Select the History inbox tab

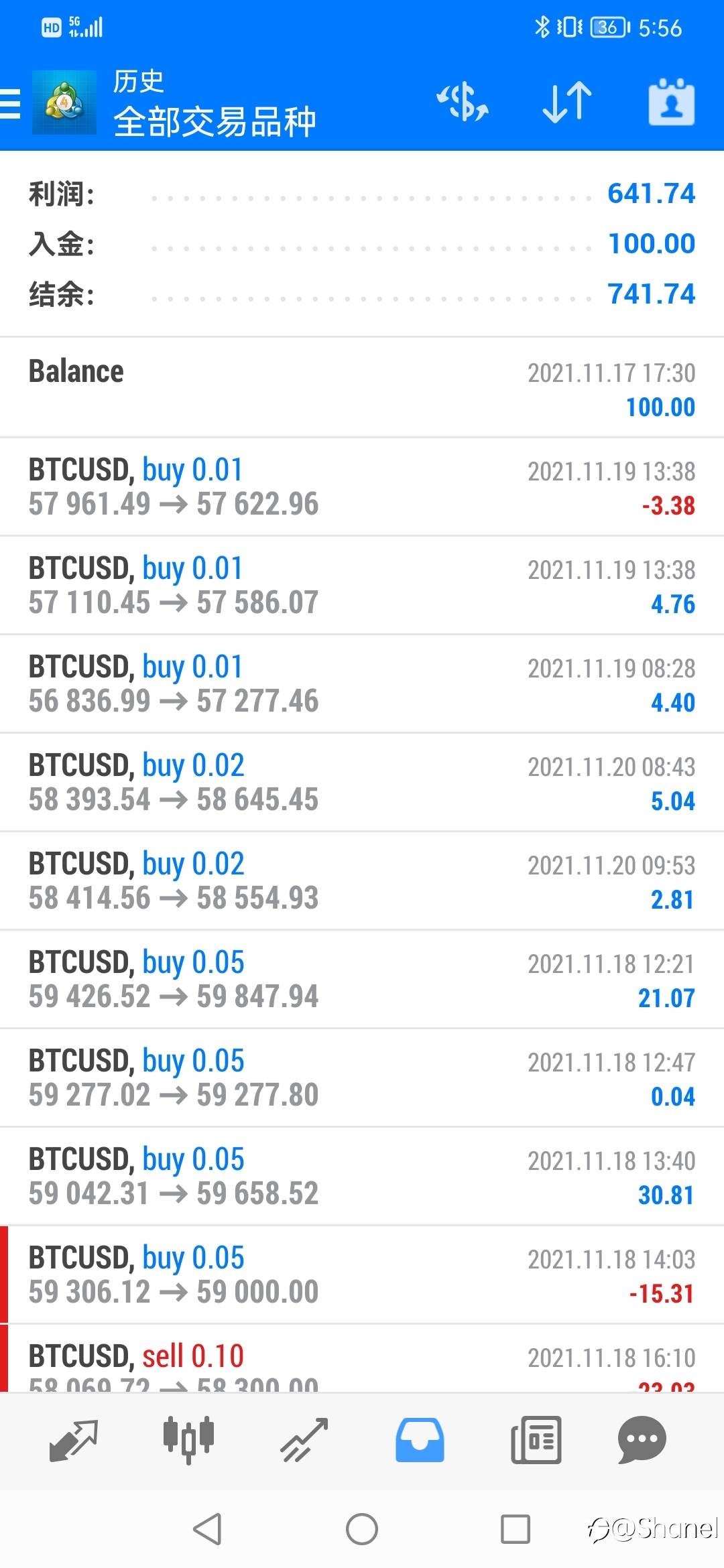click(x=420, y=1441)
